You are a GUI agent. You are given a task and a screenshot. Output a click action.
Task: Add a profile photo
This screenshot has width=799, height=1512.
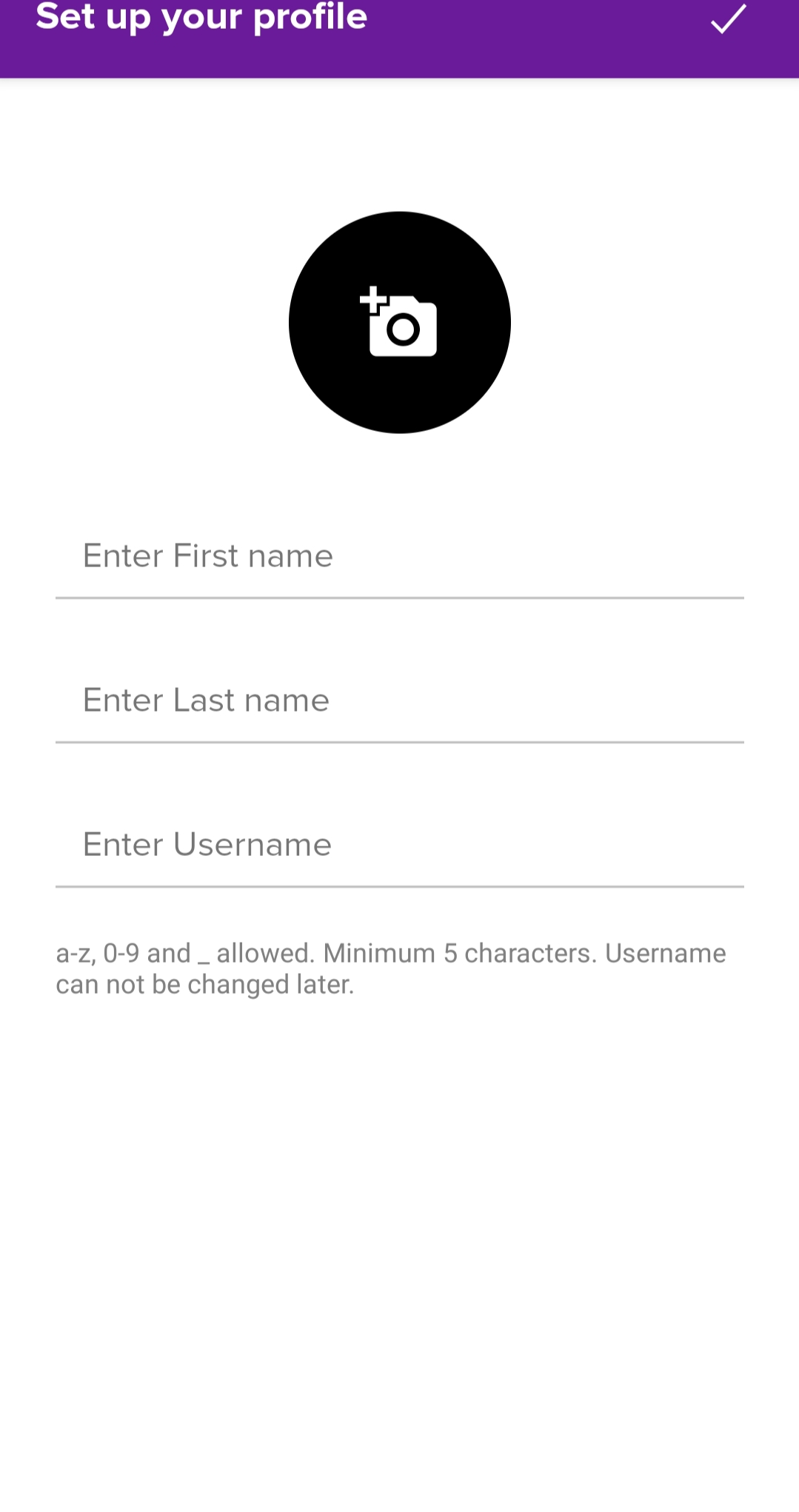(400, 323)
